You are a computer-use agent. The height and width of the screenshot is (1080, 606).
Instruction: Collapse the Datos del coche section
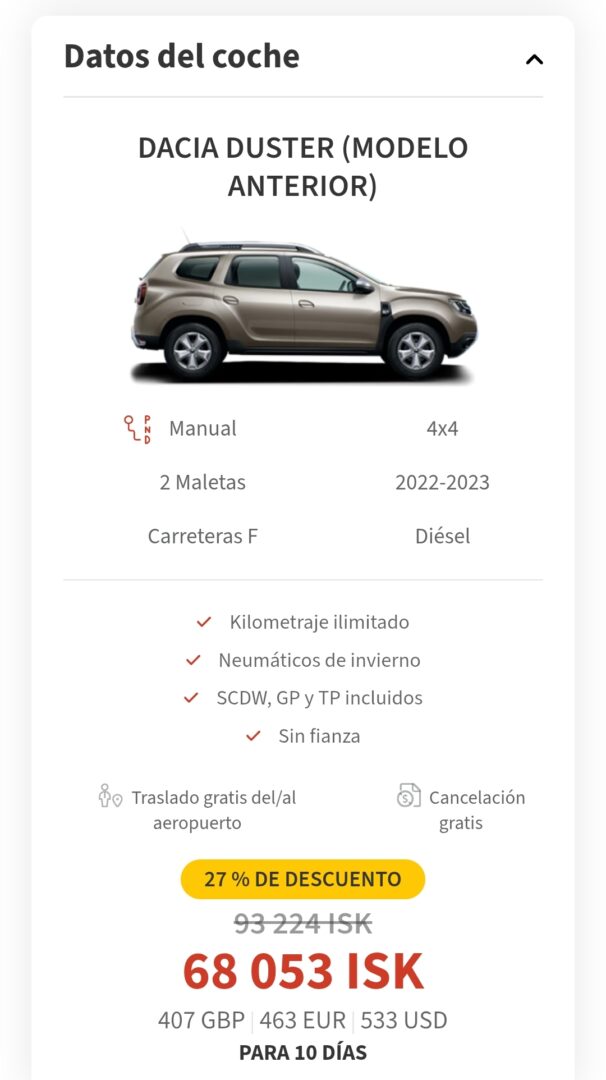pyautogui.click(x=534, y=59)
